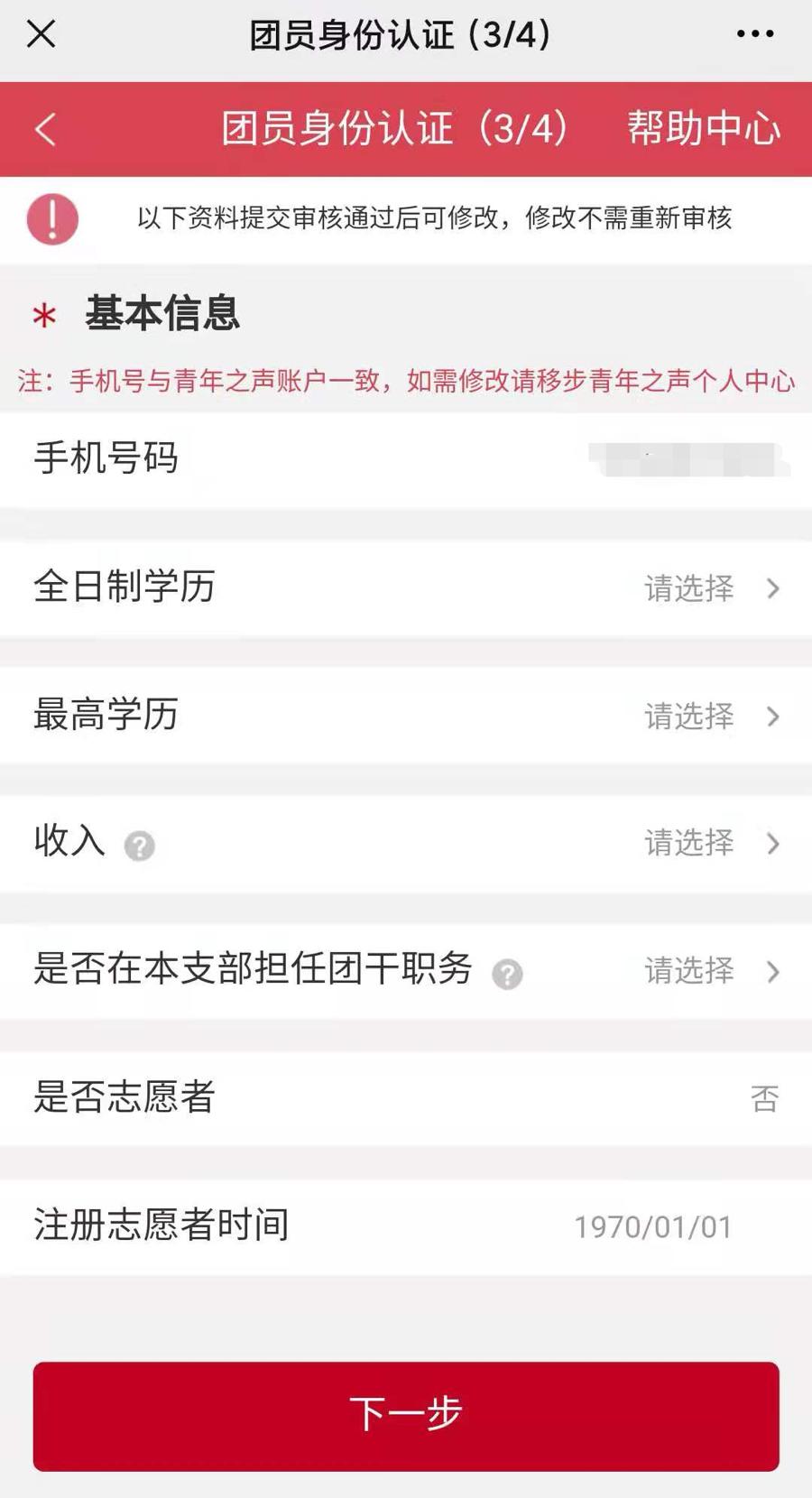Image resolution: width=812 pixels, height=1498 pixels.
Task: Close the mini program page
Action: pyautogui.click(x=42, y=34)
